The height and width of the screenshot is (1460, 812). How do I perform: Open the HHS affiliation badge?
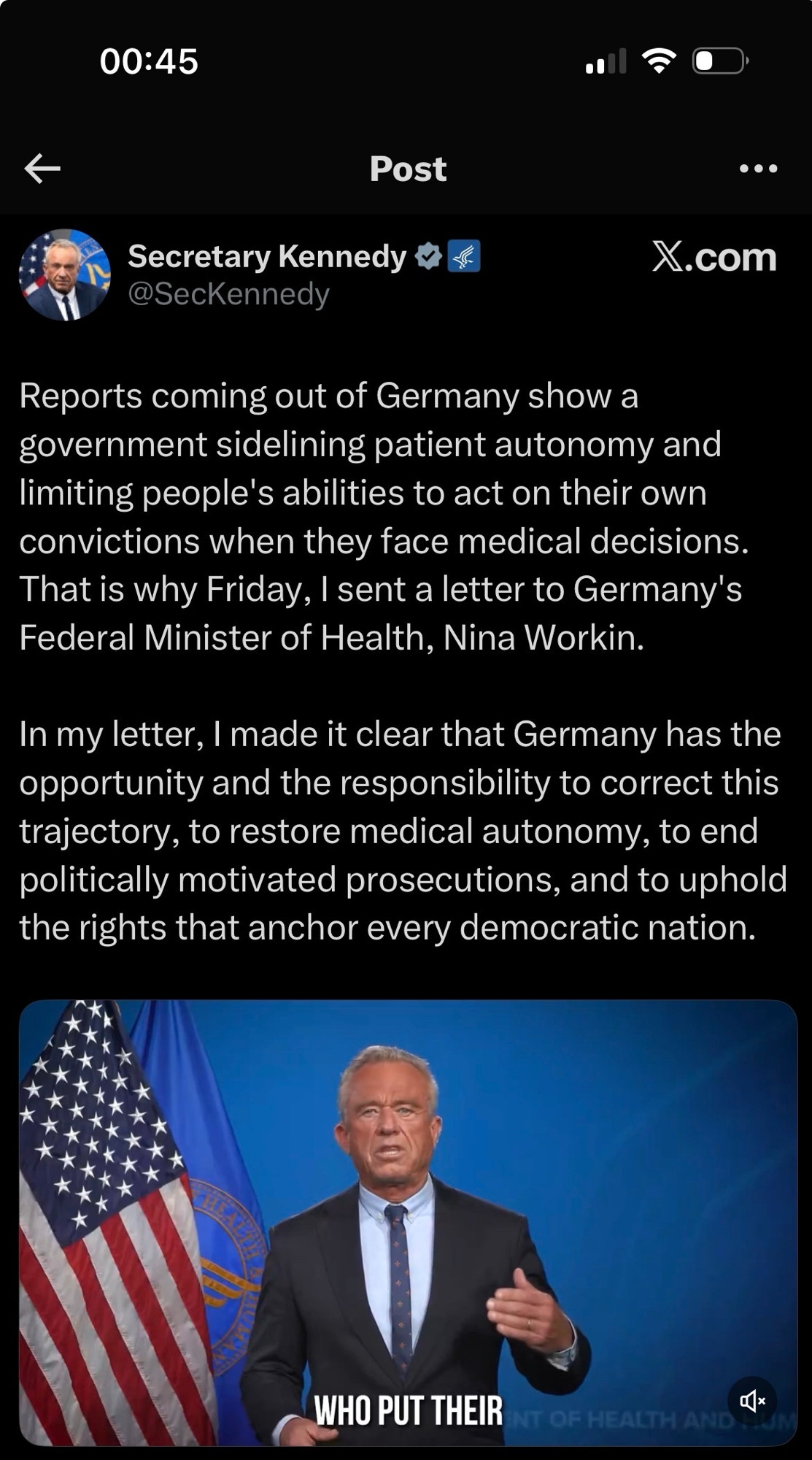tap(464, 257)
